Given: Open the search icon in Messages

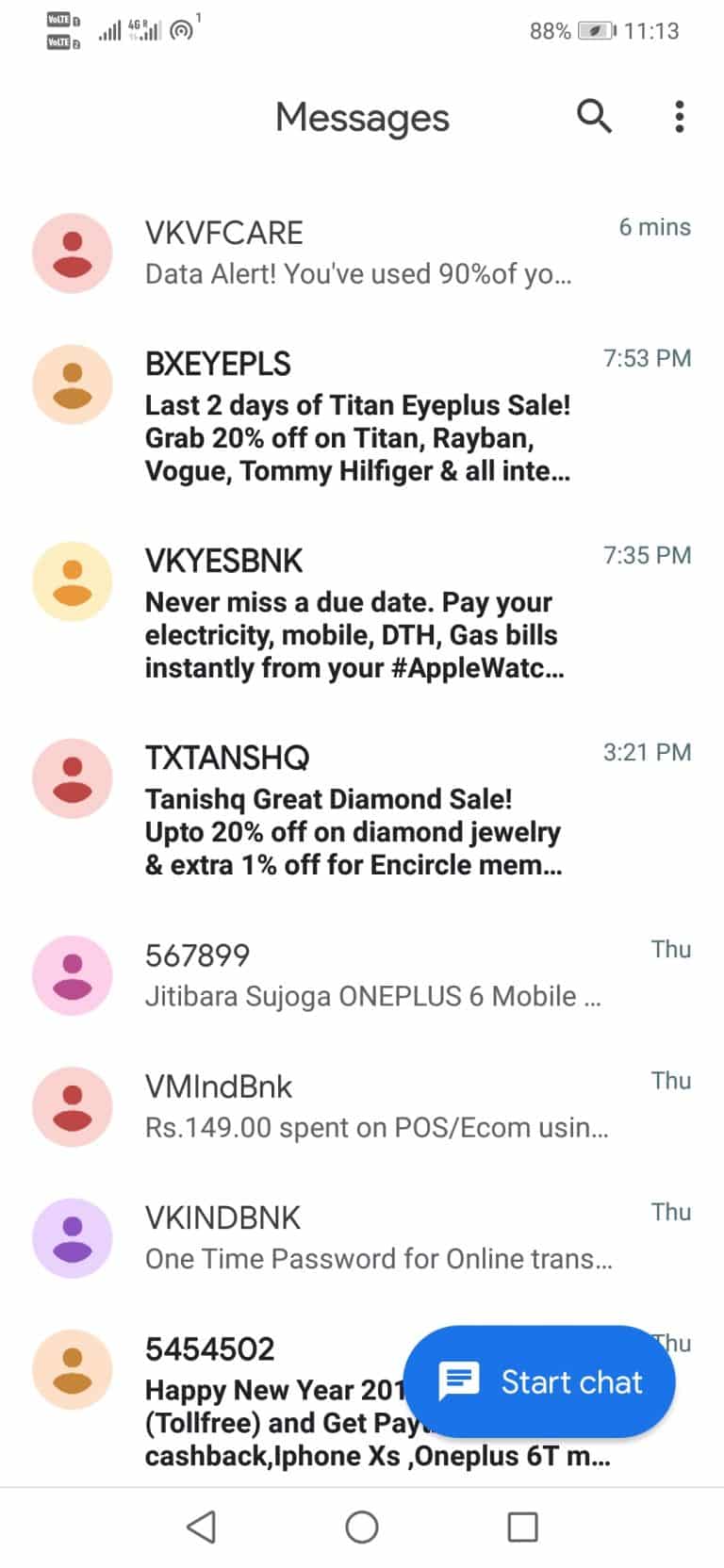Looking at the screenshot, I should 594,117.
